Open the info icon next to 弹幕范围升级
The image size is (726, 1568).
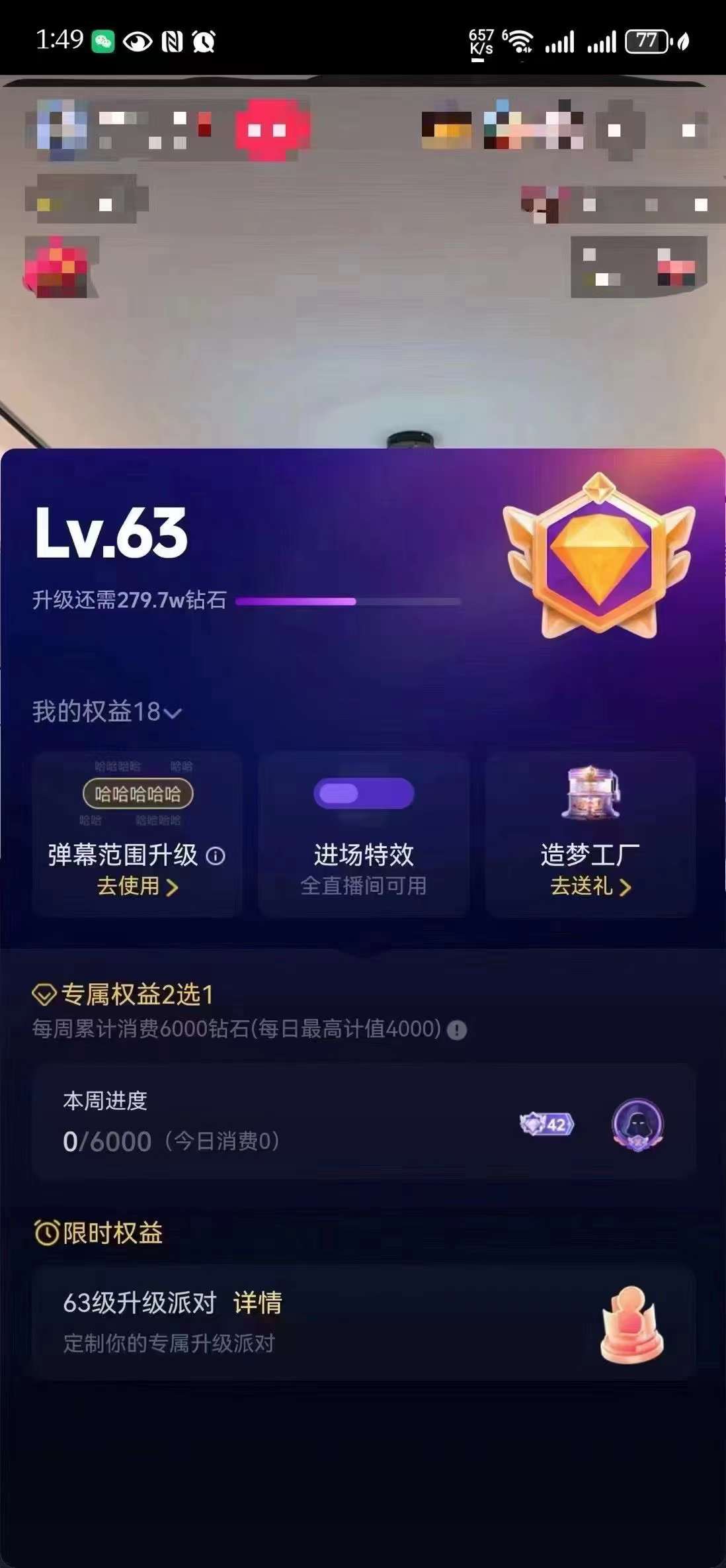tap(216, 856)
